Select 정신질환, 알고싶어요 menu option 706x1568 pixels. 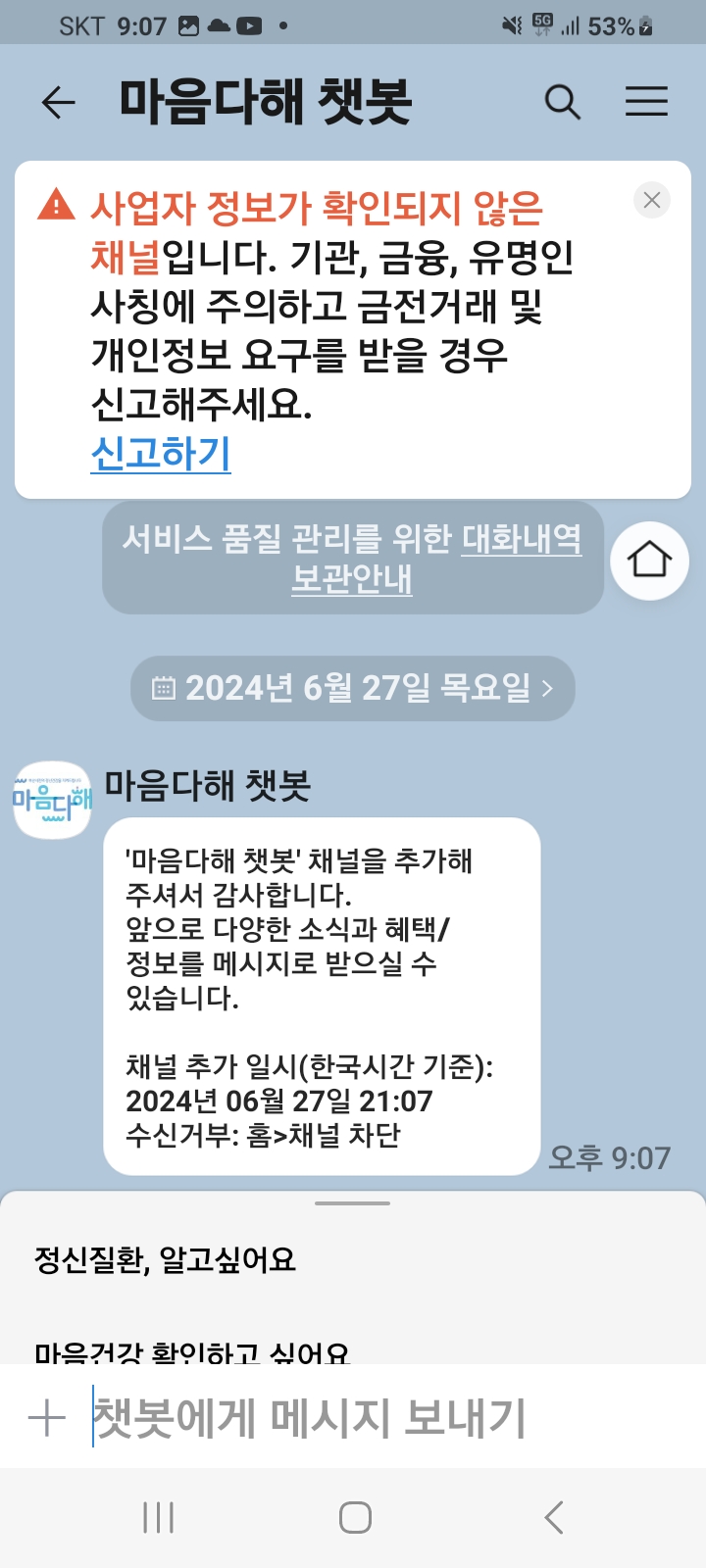[165, 1259]
